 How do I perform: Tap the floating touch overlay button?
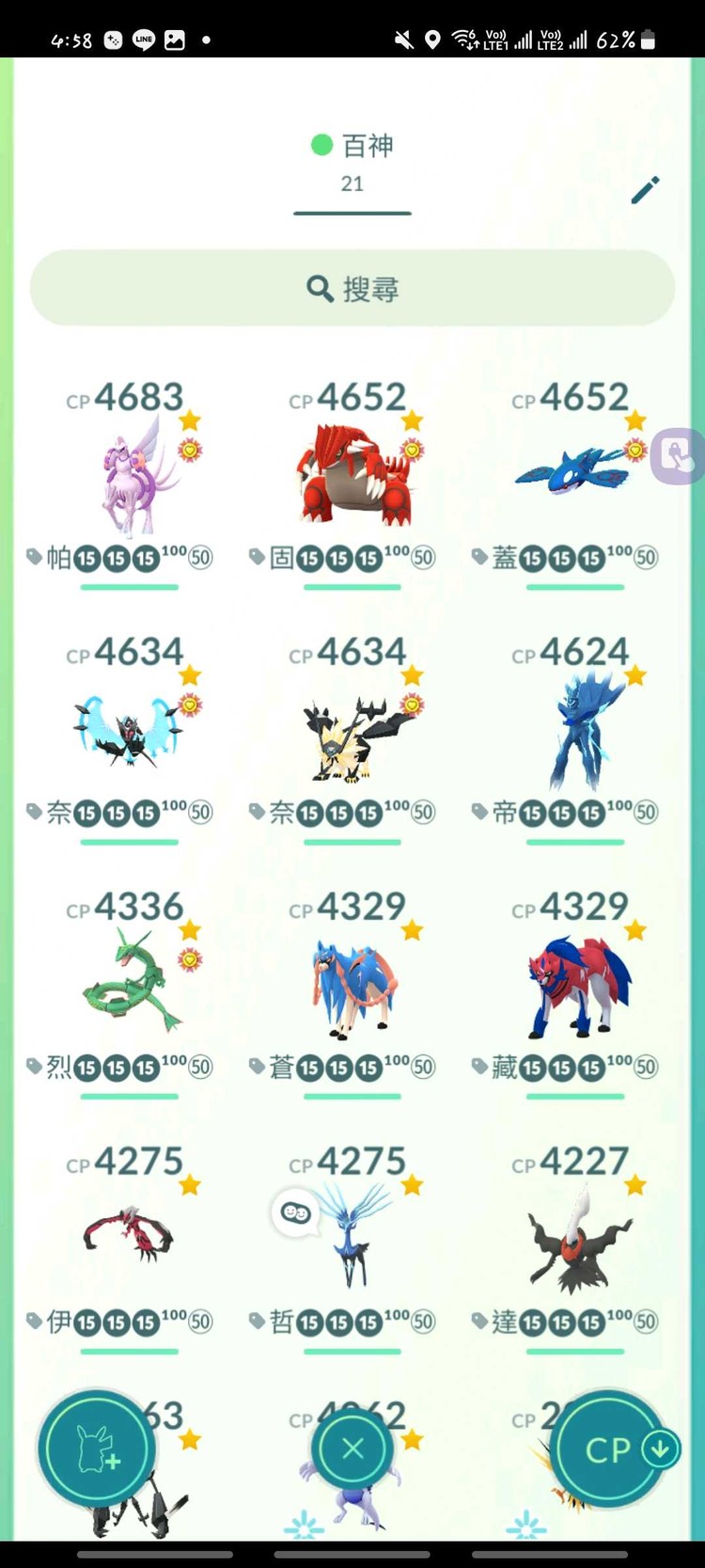coord(679,456)
